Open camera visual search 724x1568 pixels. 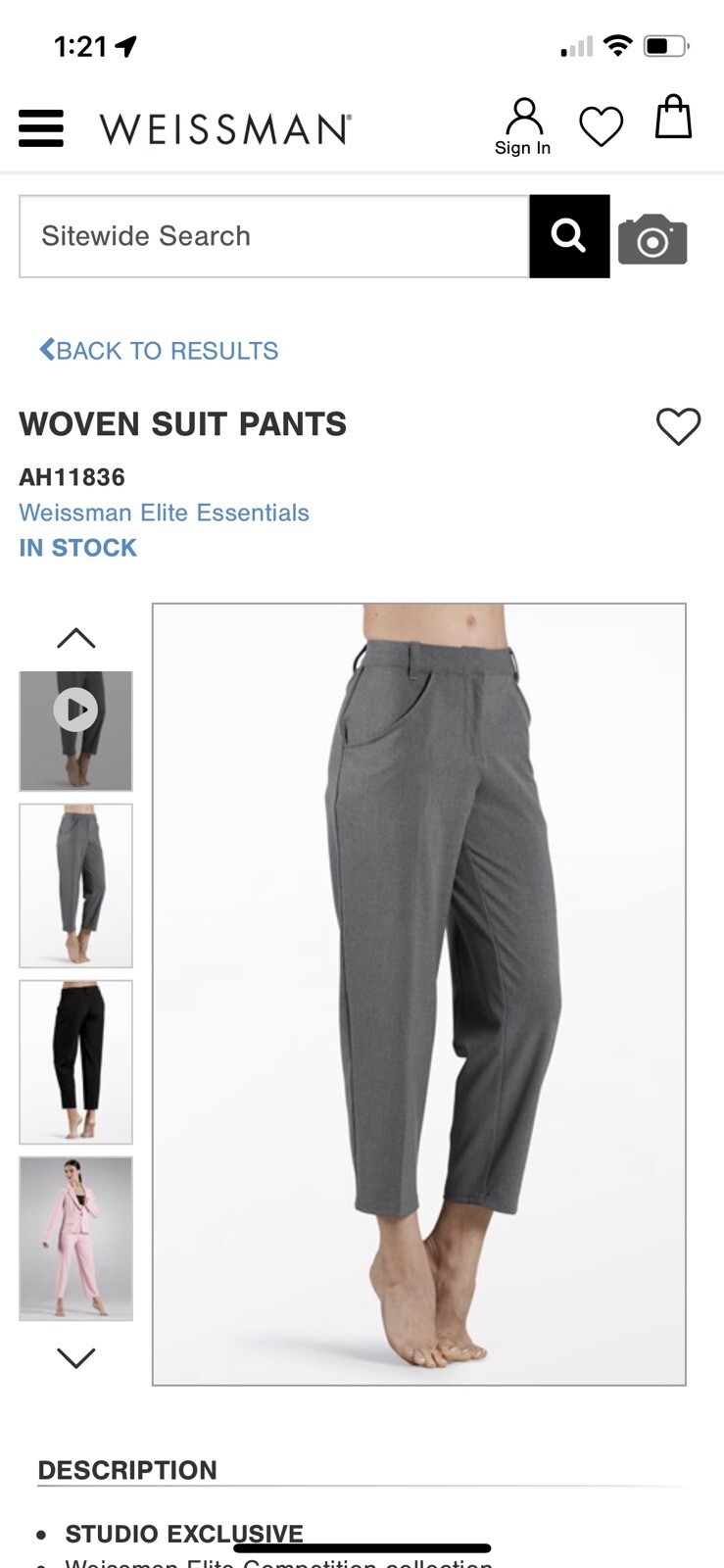coord(652,238)
